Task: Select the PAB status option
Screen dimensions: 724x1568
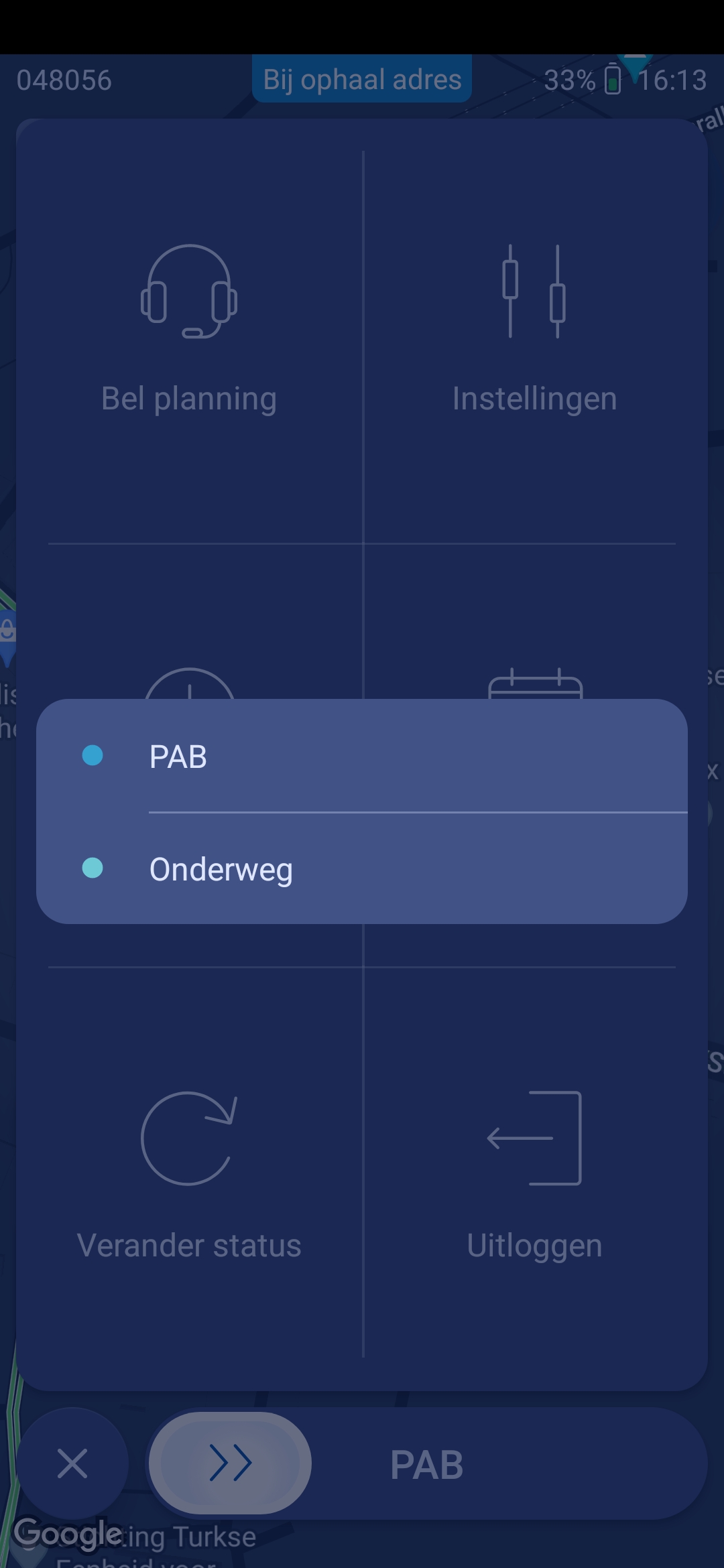Action: tap(362, 757)
